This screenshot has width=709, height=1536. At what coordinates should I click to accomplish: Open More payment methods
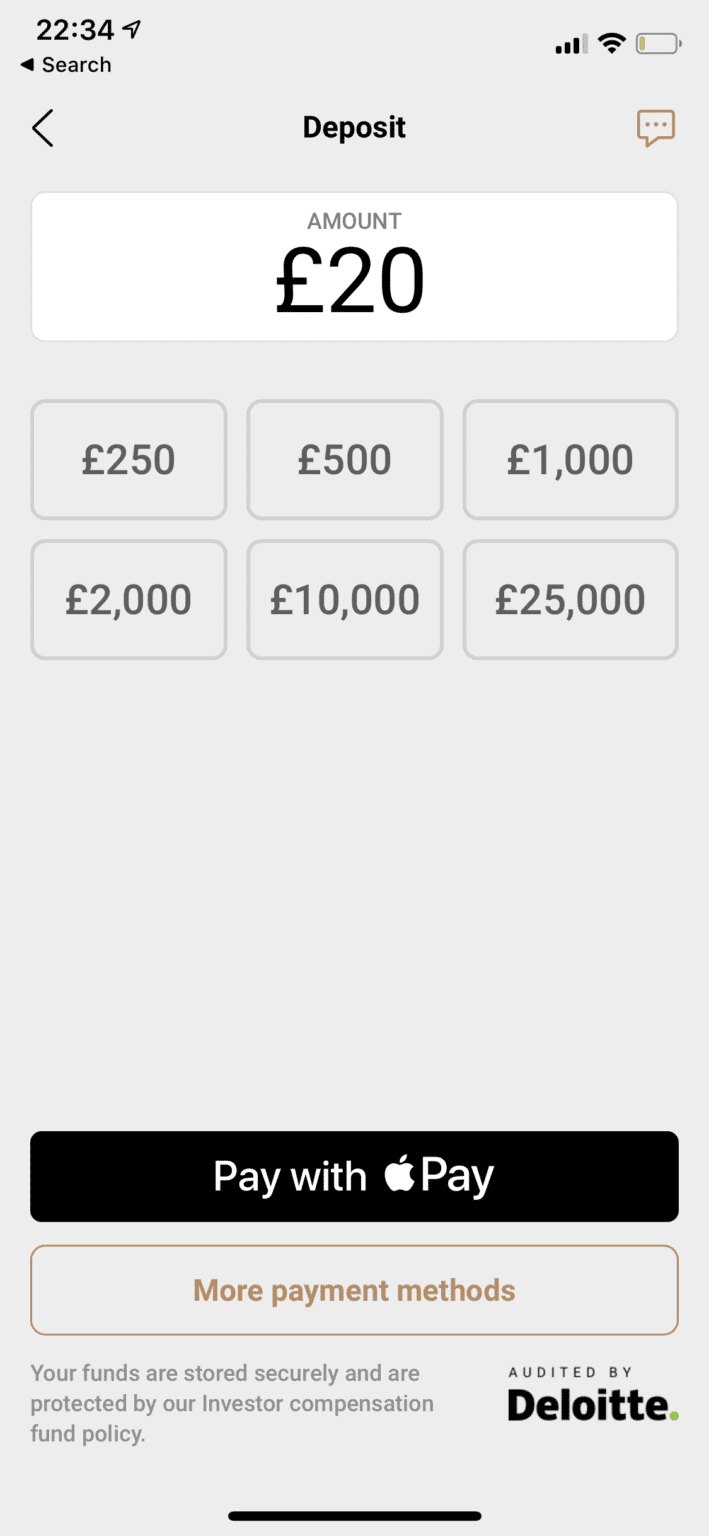coord(354,1290)
